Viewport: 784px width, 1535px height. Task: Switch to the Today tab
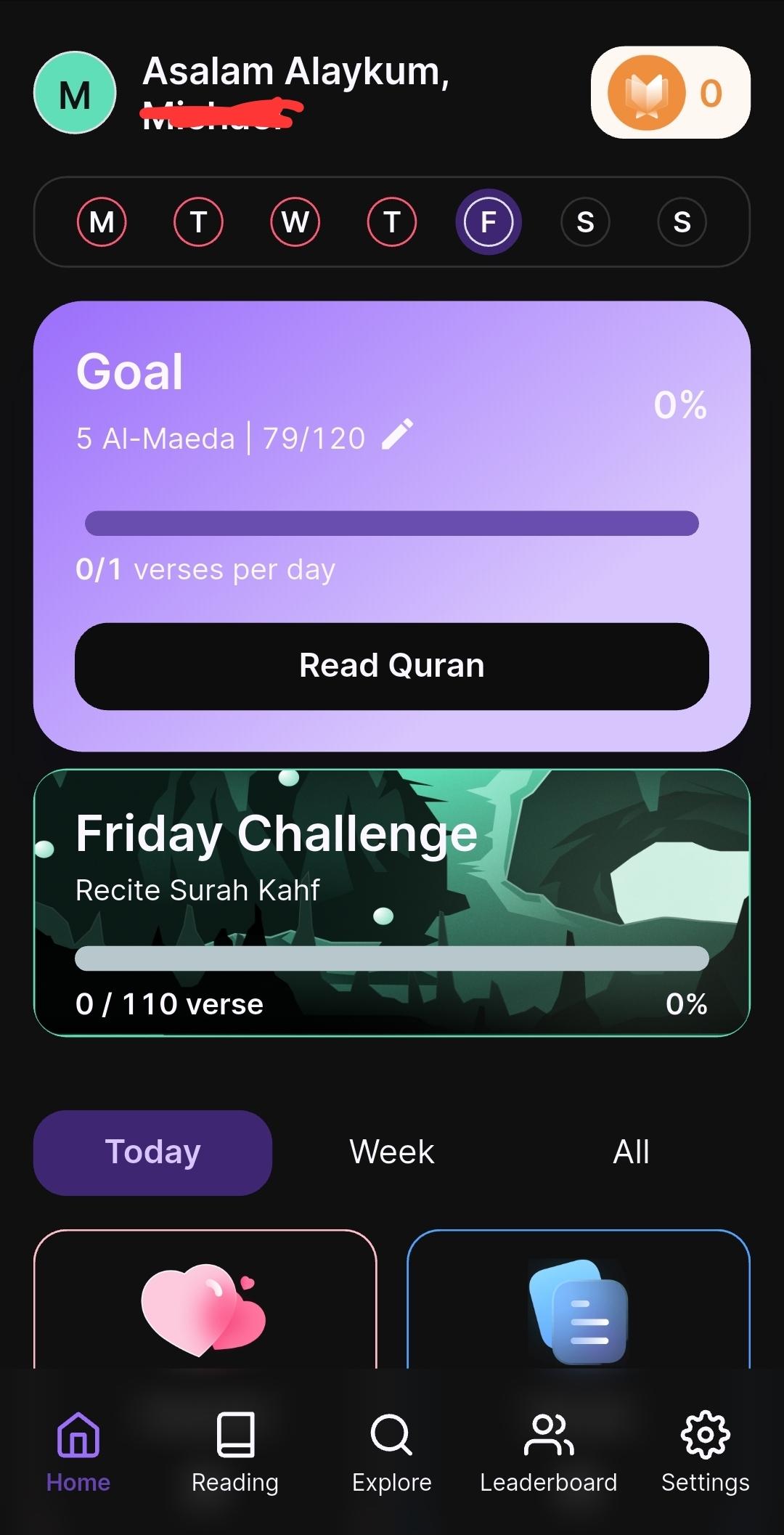152,1152
